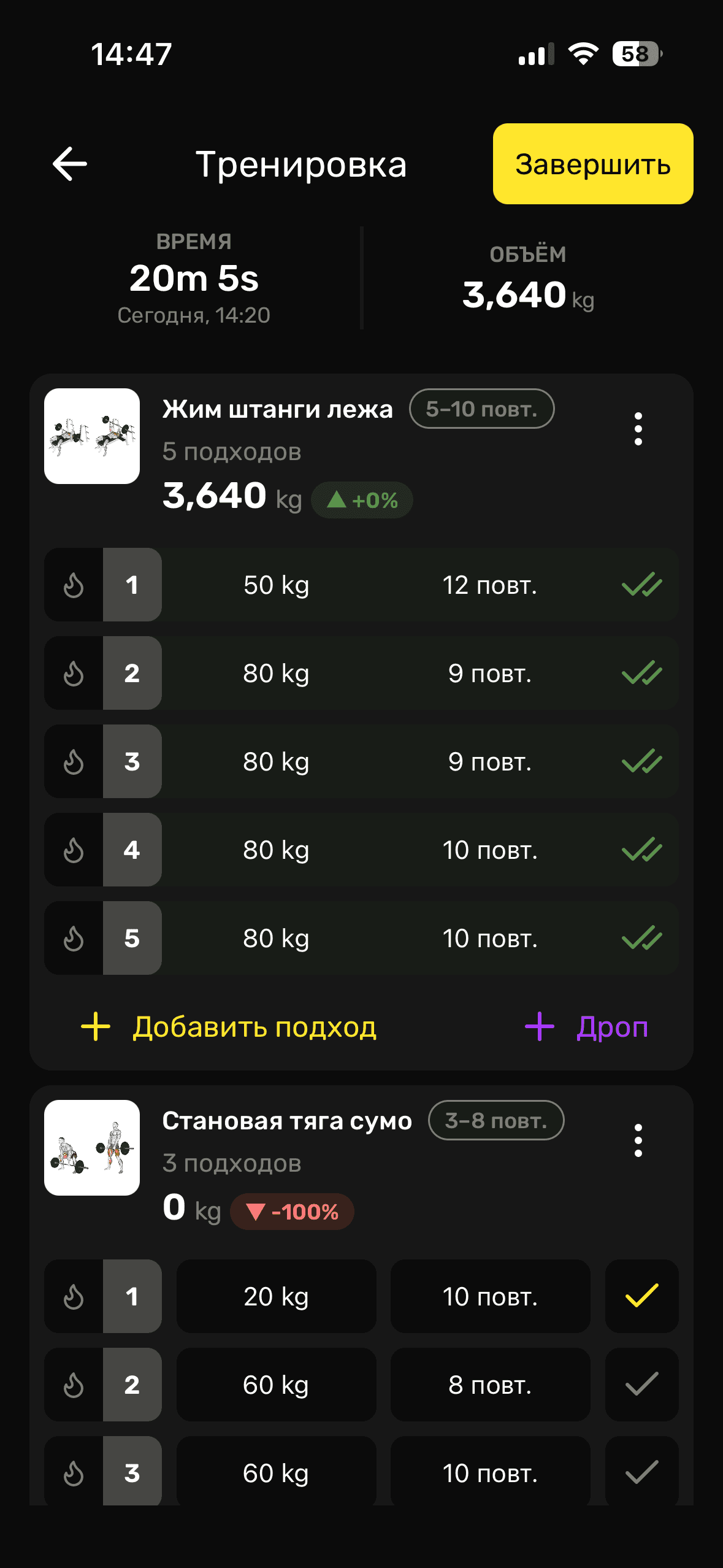Uncheck the completed mark on bench set 2
The height and width of the screenshot is (1568, 723).
click(x=641, y=673)
